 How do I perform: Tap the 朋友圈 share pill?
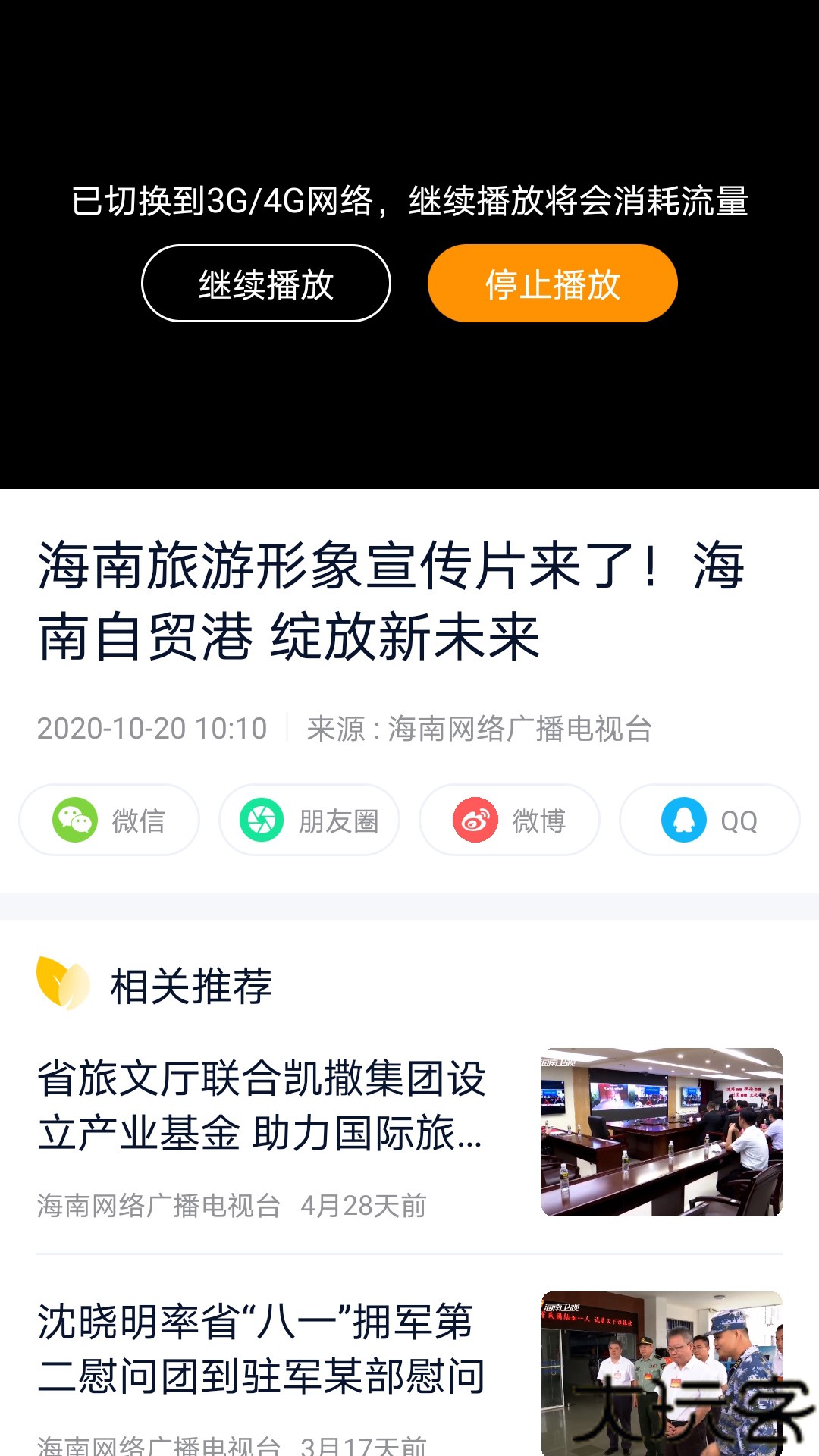309,820
